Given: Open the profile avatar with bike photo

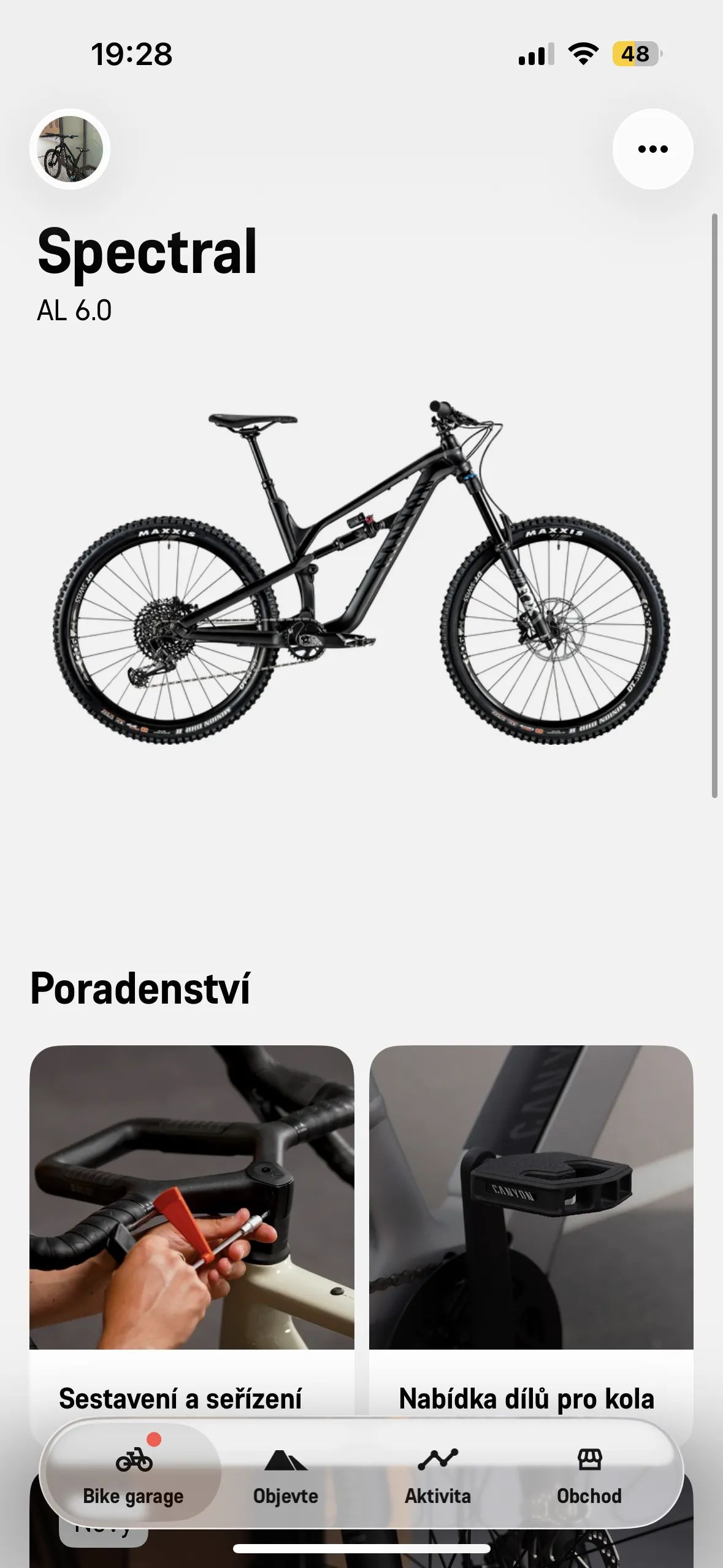Looking at the screenshot, I should point(70,149).
